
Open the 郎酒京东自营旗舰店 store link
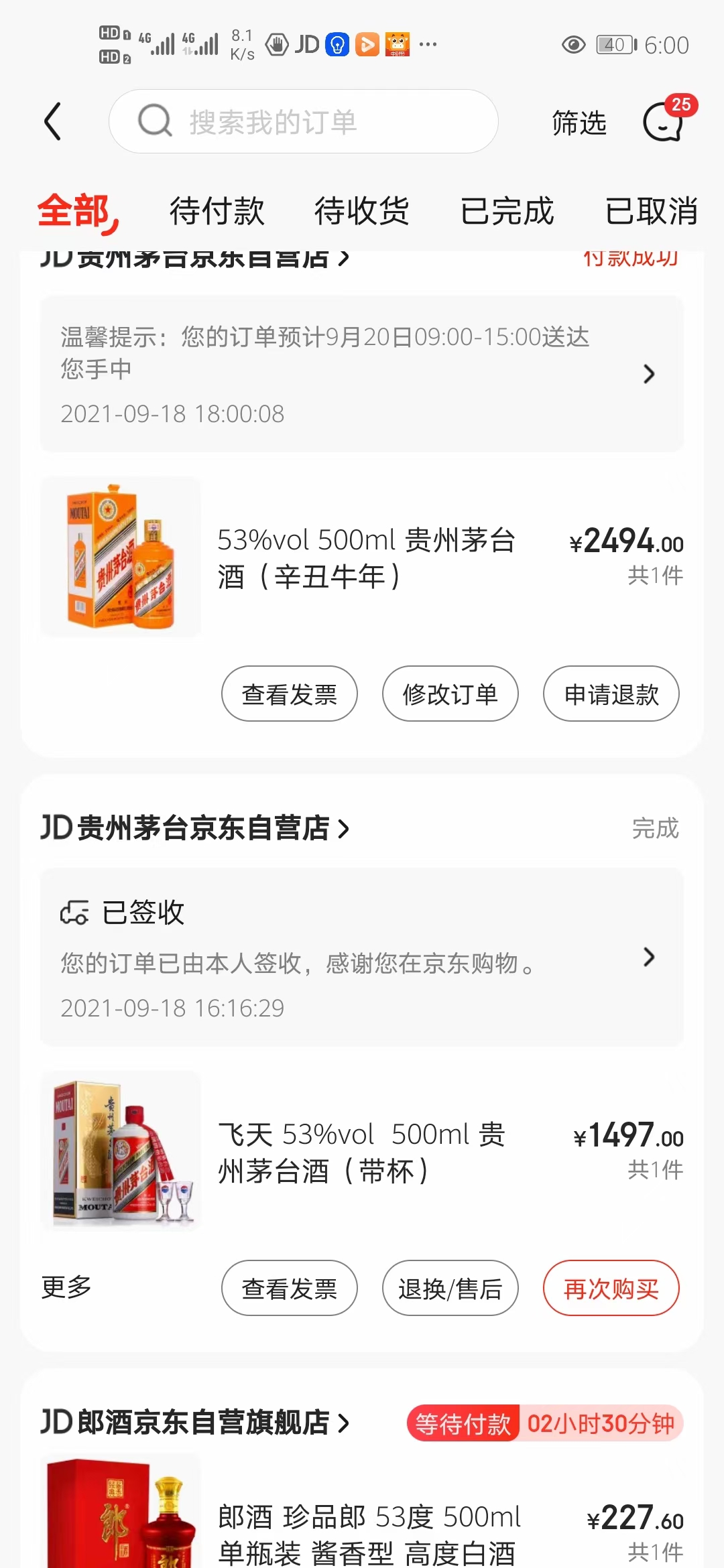click(195, 1422)
